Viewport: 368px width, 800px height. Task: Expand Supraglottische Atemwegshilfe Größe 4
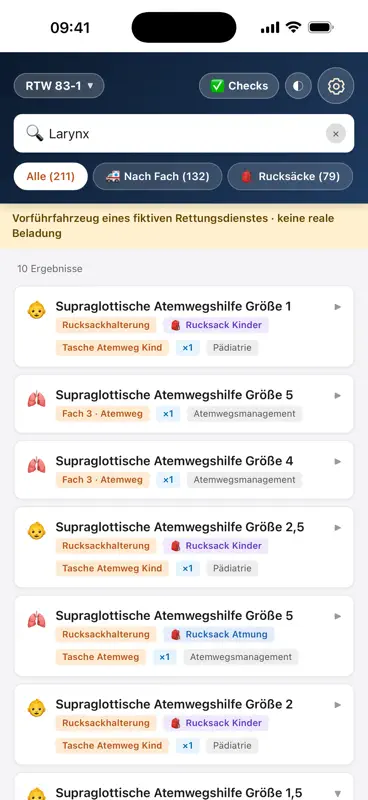tap(184, 470)
